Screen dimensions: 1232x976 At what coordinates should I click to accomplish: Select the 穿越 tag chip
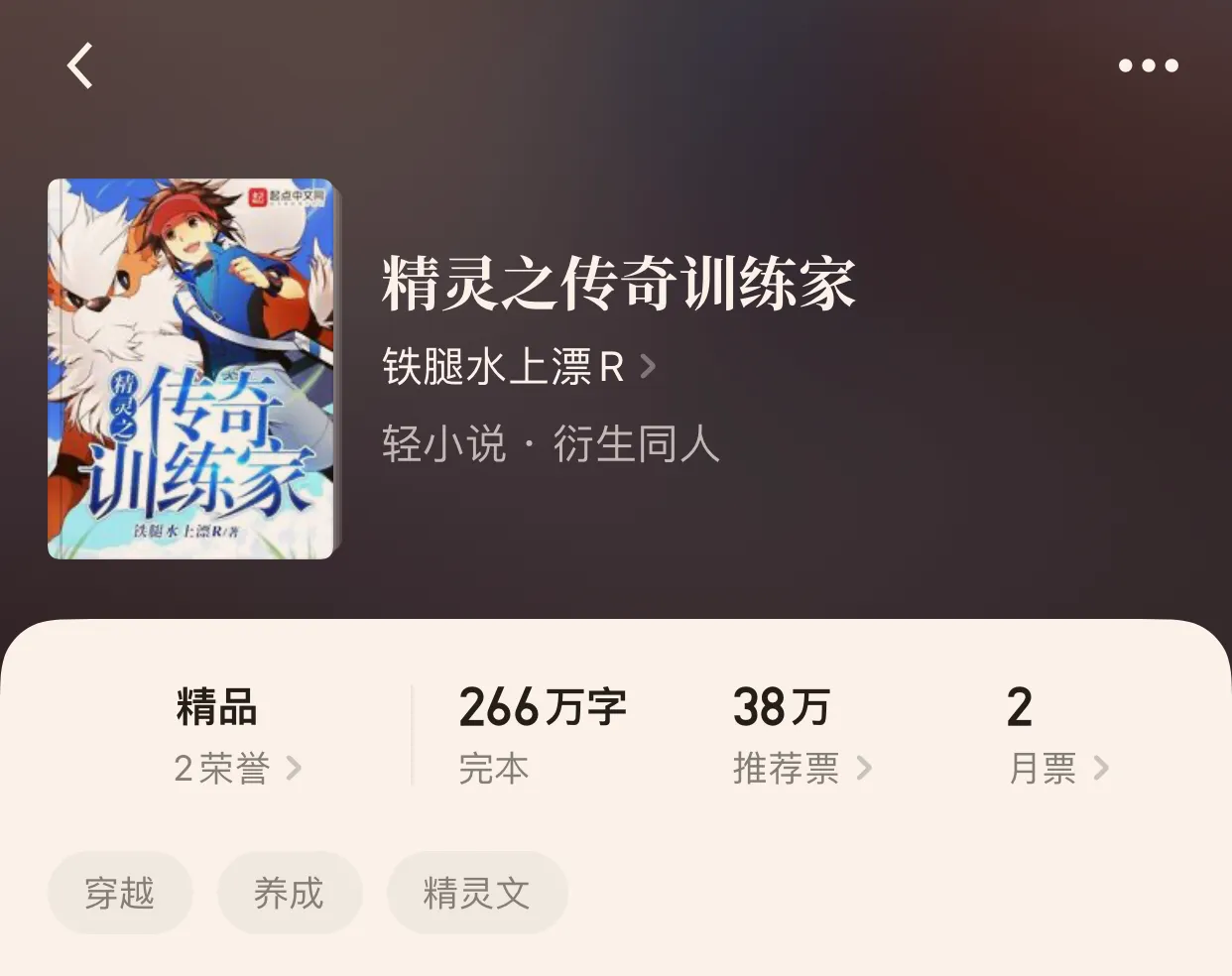coord(119,894)
